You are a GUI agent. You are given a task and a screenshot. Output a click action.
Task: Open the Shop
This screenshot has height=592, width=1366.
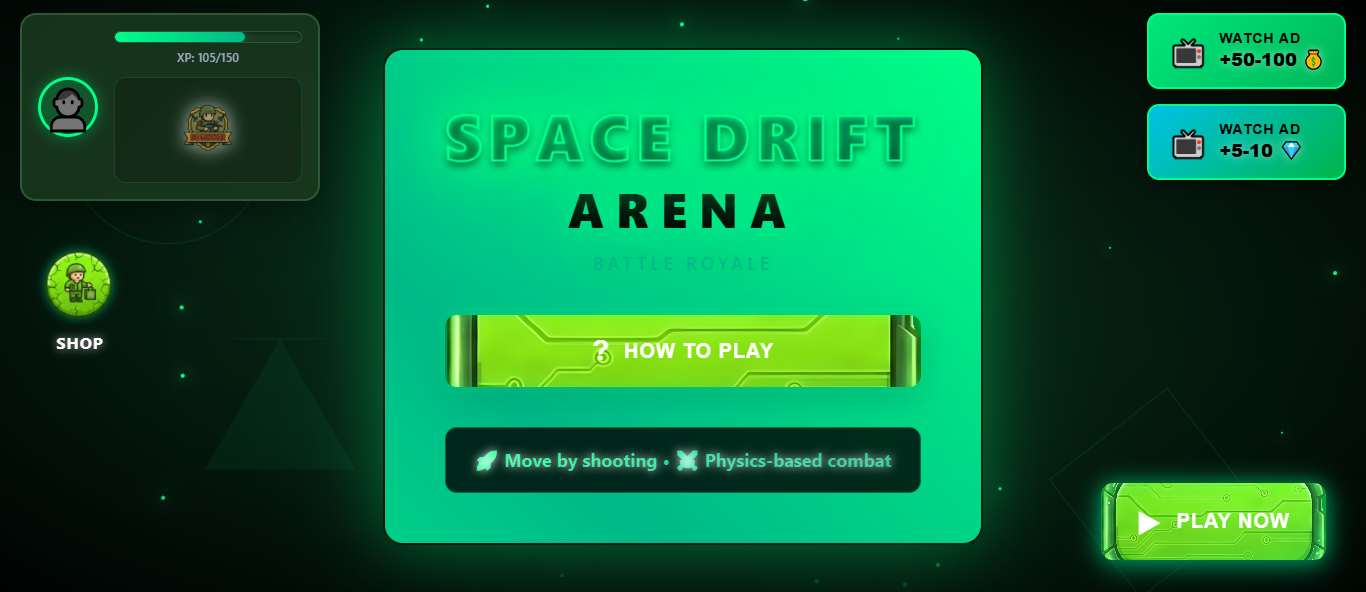tap(79, 286)
